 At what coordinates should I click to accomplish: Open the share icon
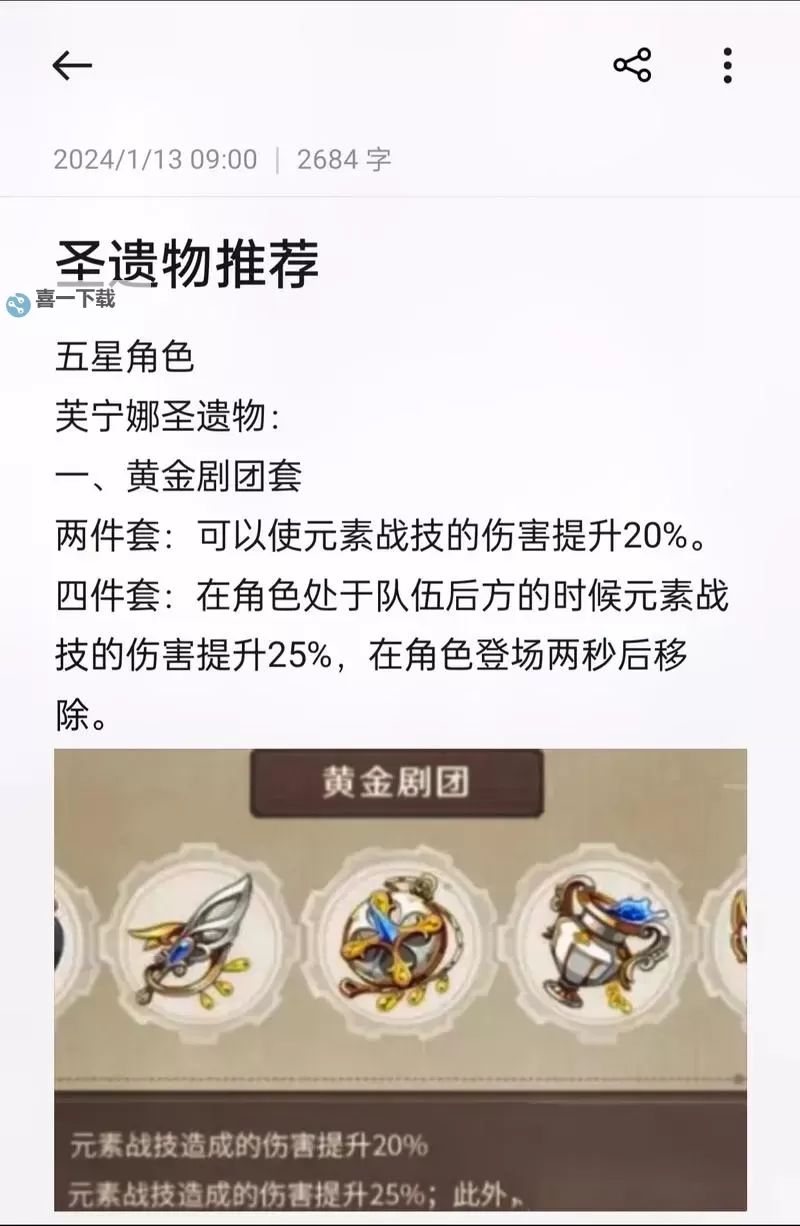tap(630, 63)
